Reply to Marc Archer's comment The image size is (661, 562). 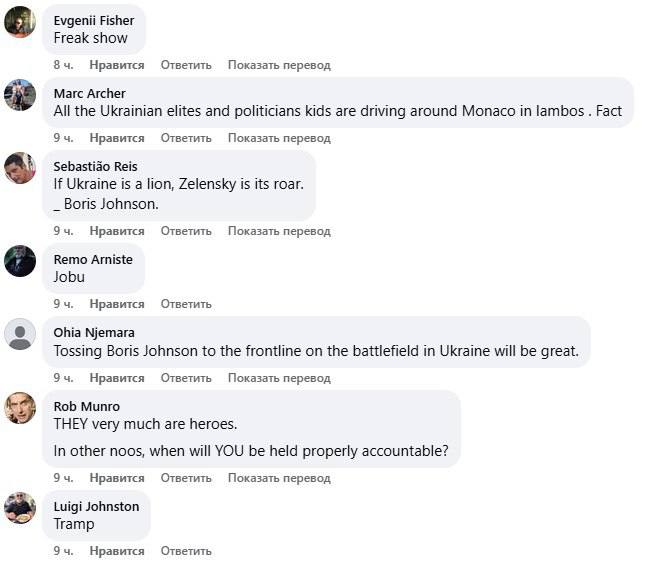click(x=186, y=138)
